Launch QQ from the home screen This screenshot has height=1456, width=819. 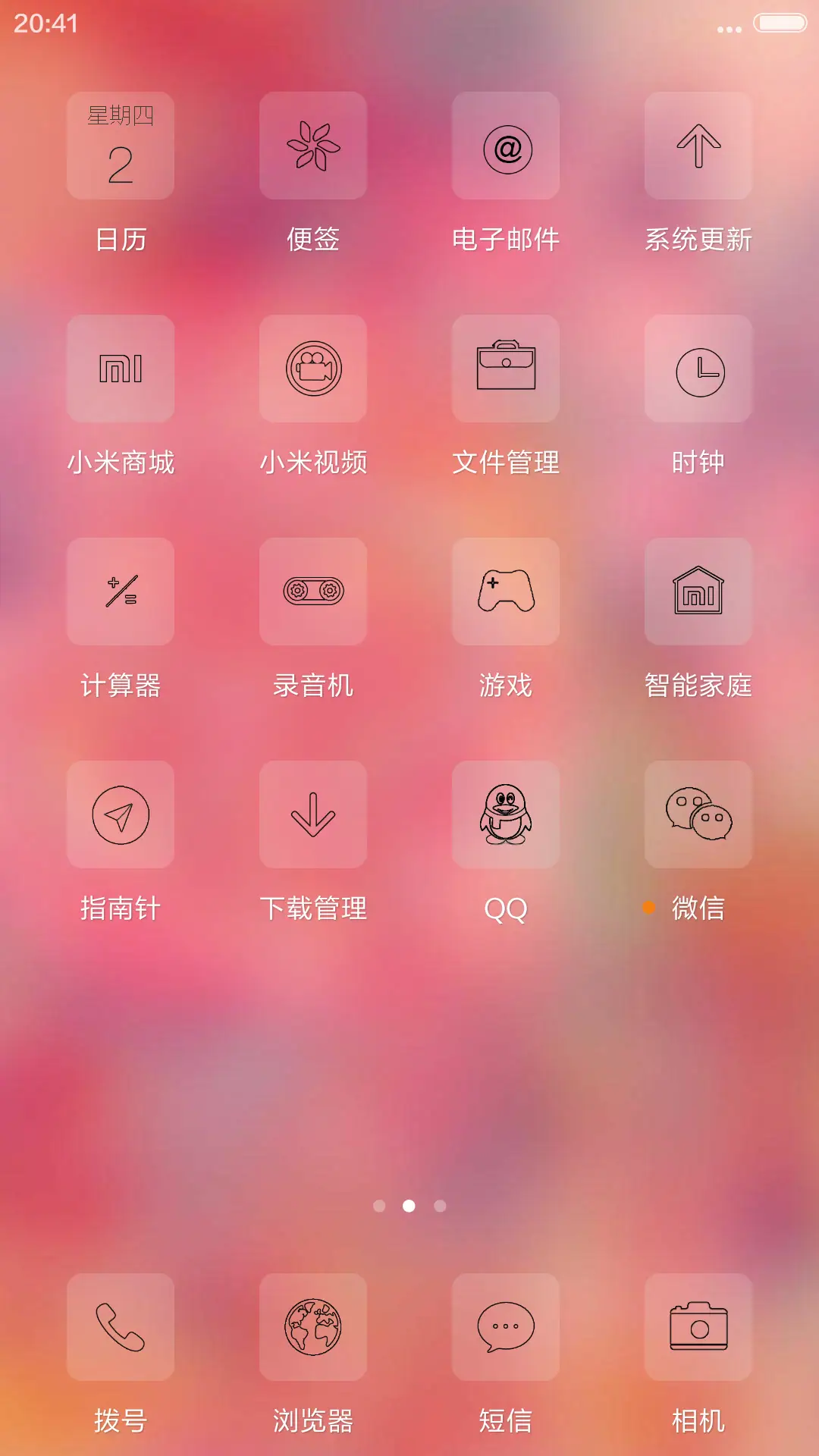pyautogui.click(x=505, y=814)
